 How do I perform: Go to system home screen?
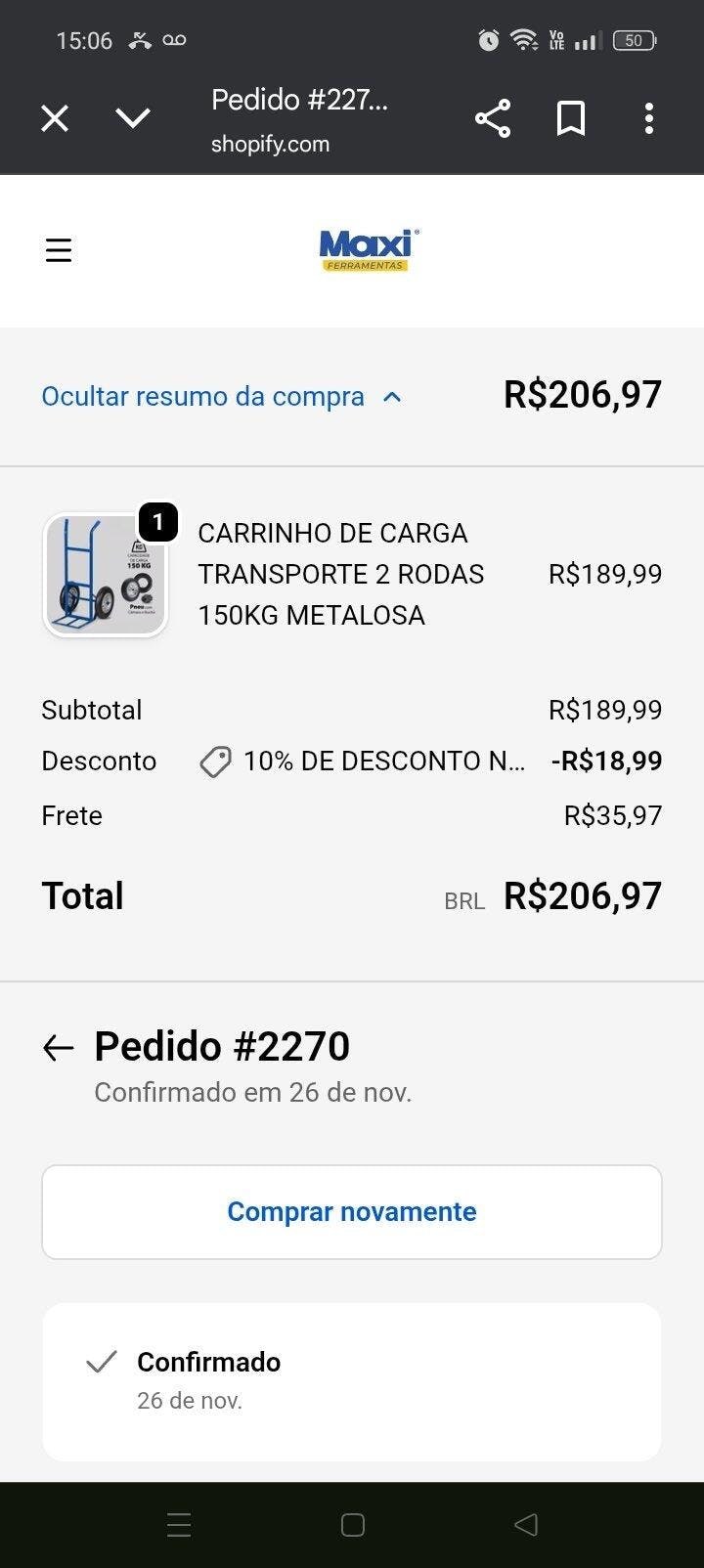coord(353,1524)
